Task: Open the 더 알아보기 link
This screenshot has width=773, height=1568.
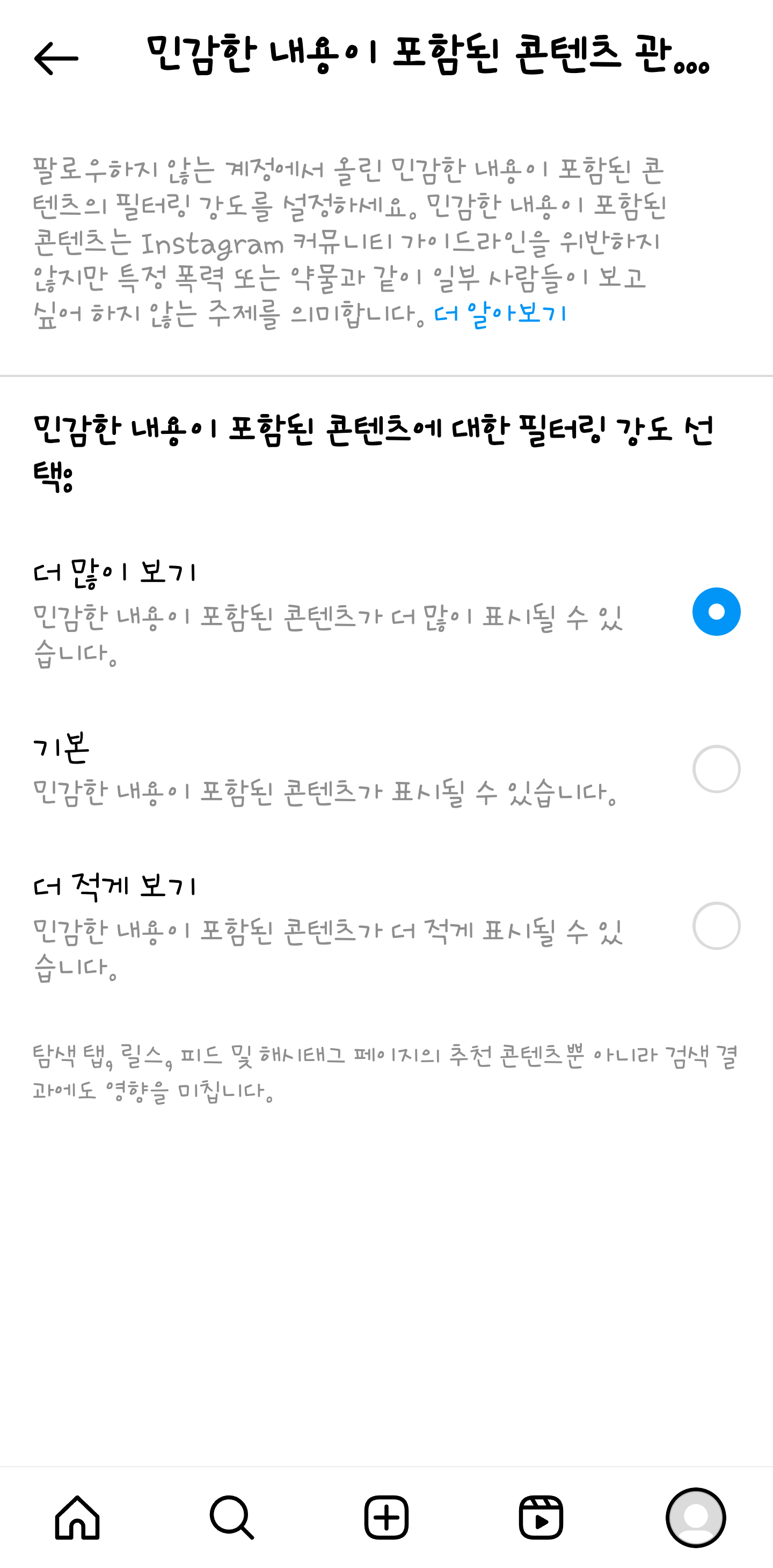Action: click(500, 314)
